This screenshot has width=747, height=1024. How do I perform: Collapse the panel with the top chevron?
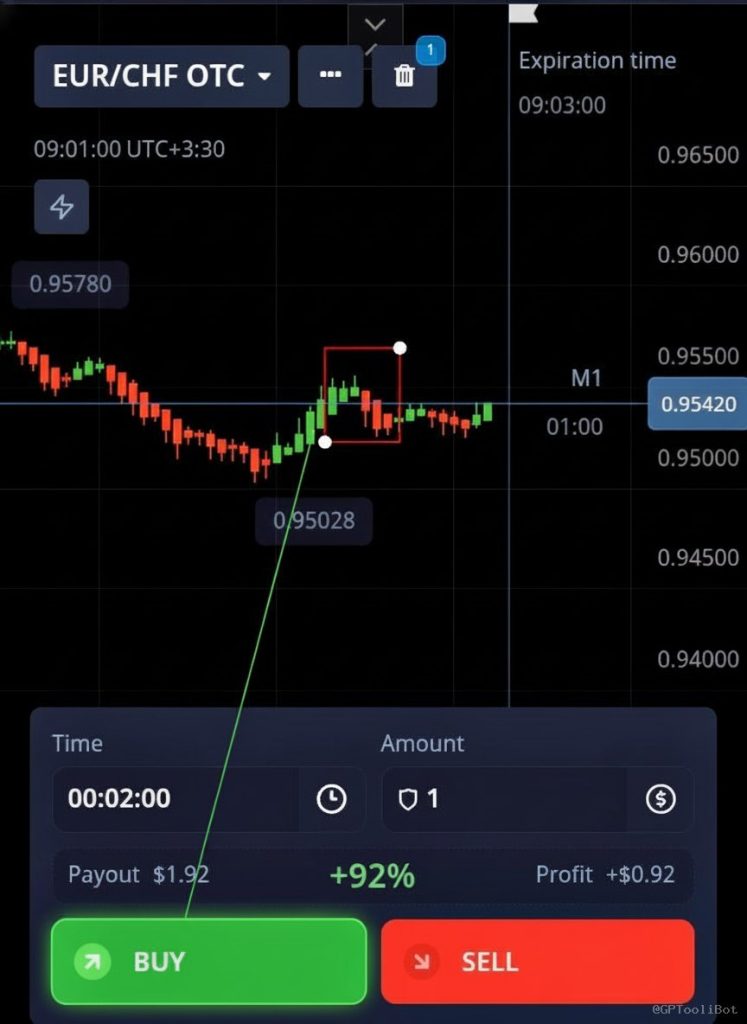375,25
